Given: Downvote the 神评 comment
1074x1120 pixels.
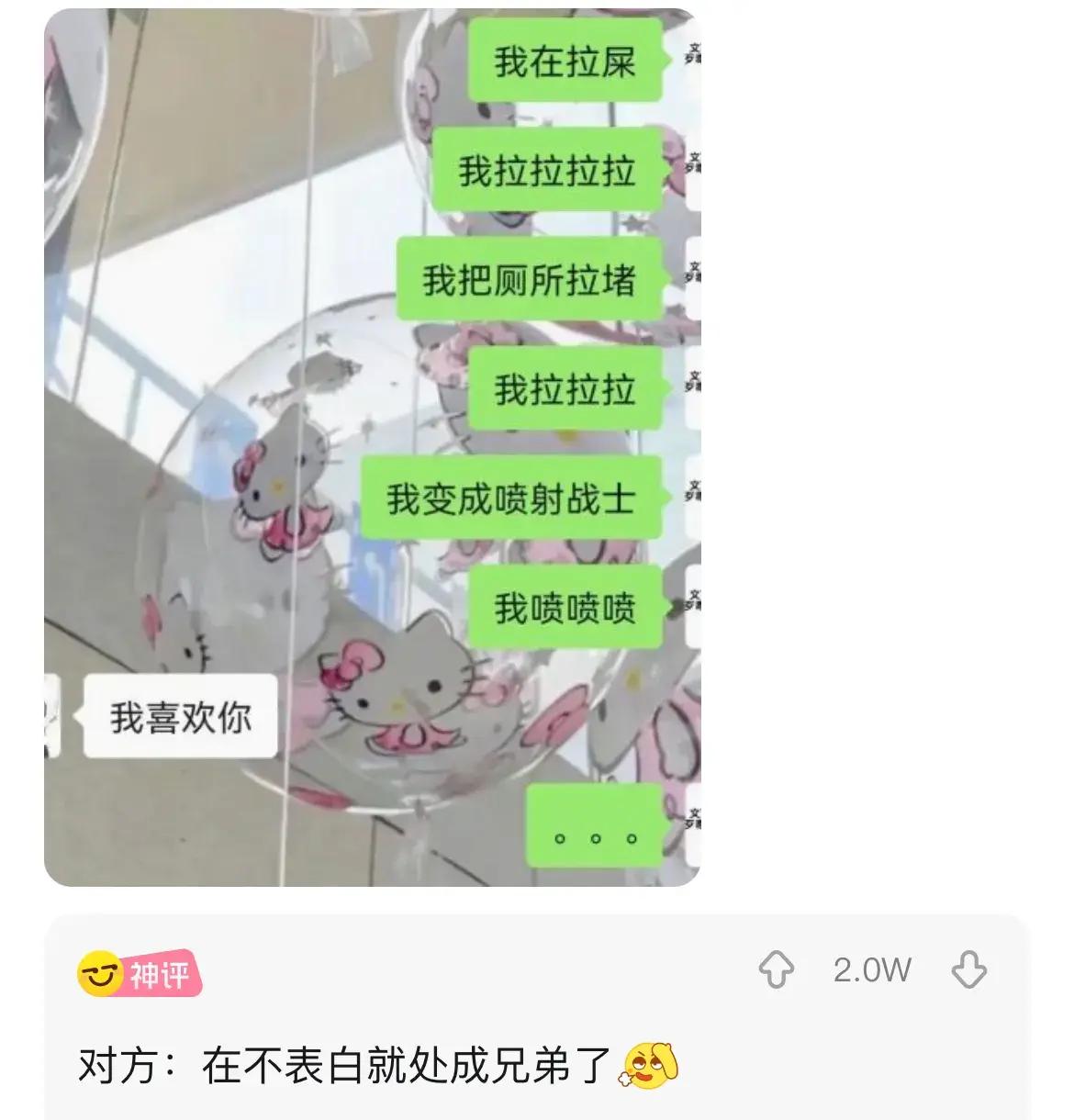Looking at the screenshot, I should pos(968,969).
